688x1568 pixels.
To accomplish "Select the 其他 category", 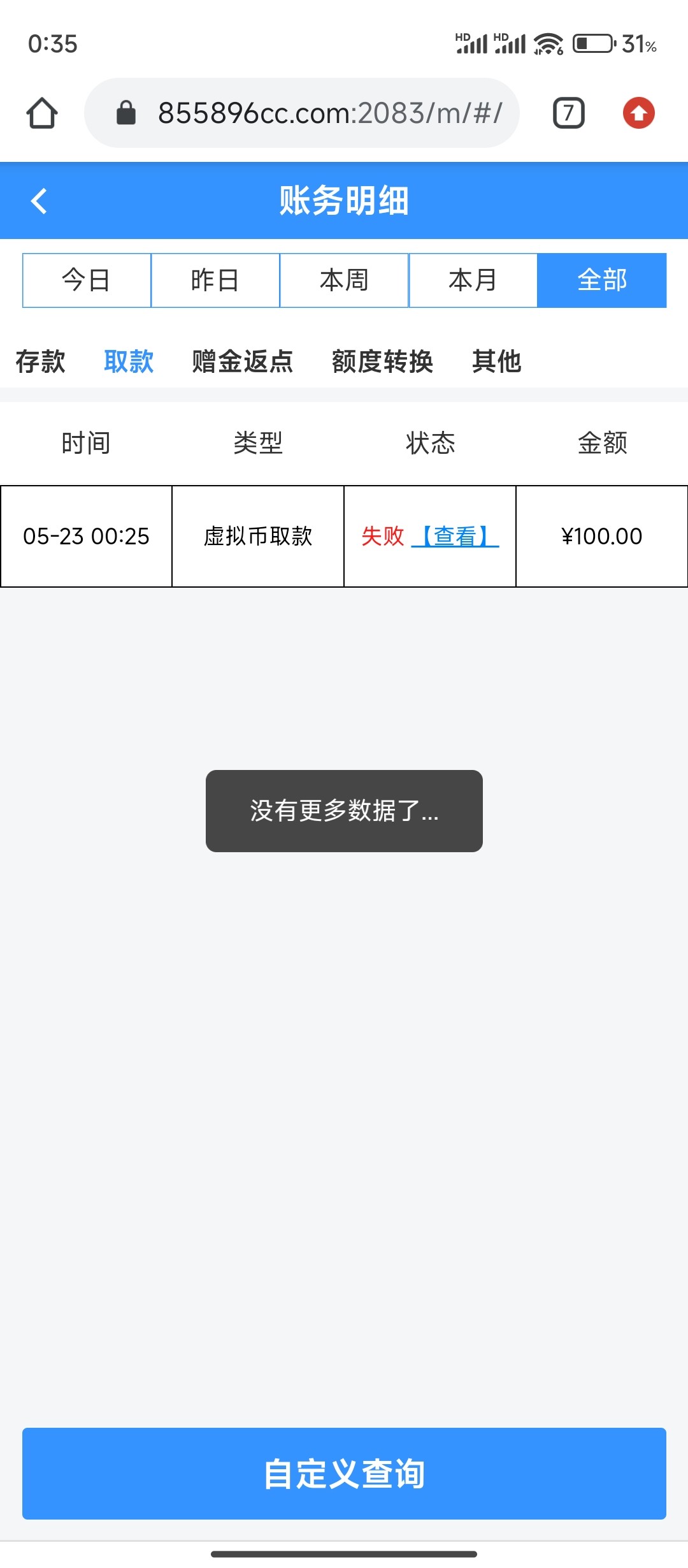I will coord(497,361).
